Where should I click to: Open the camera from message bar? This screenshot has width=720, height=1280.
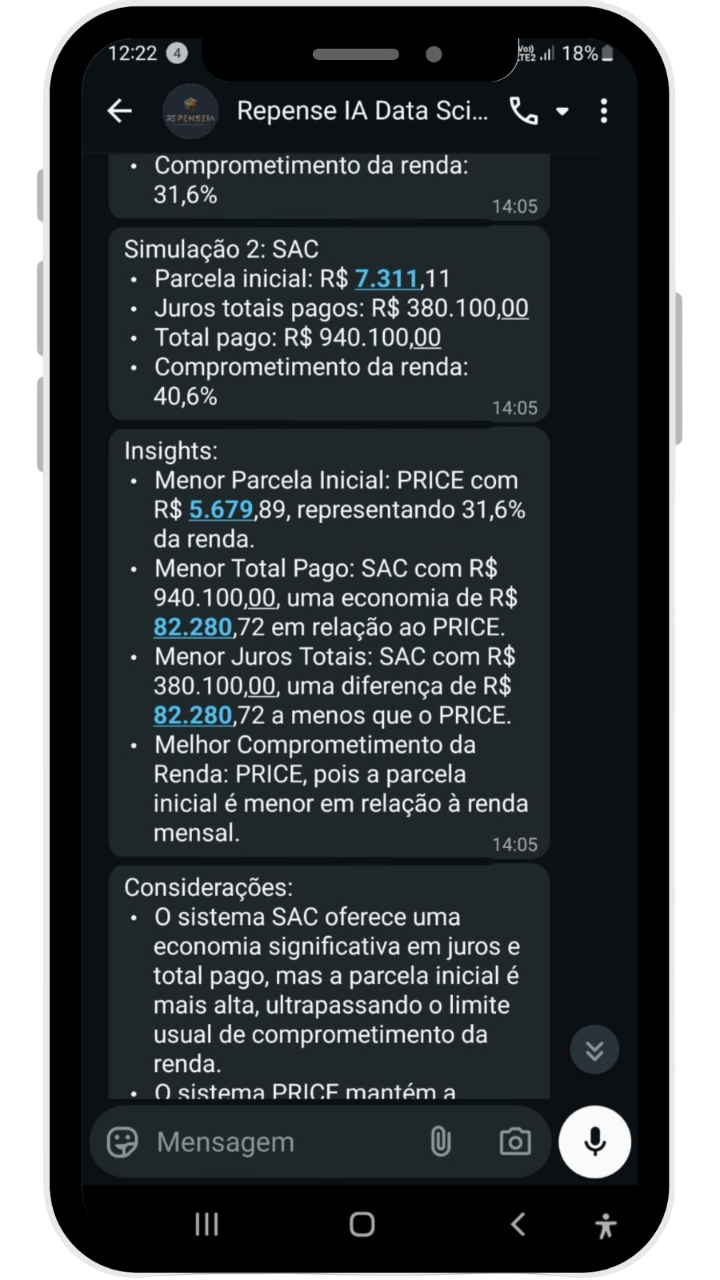(515, 1142)
